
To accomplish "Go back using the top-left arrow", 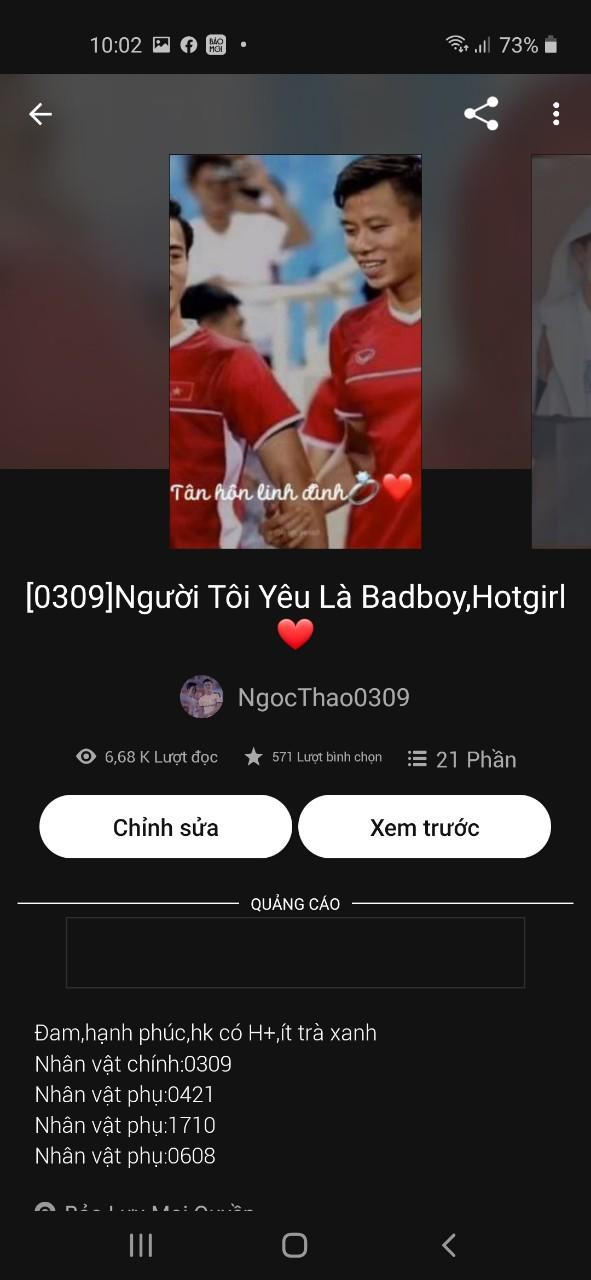I will click(x=40, y=114).
